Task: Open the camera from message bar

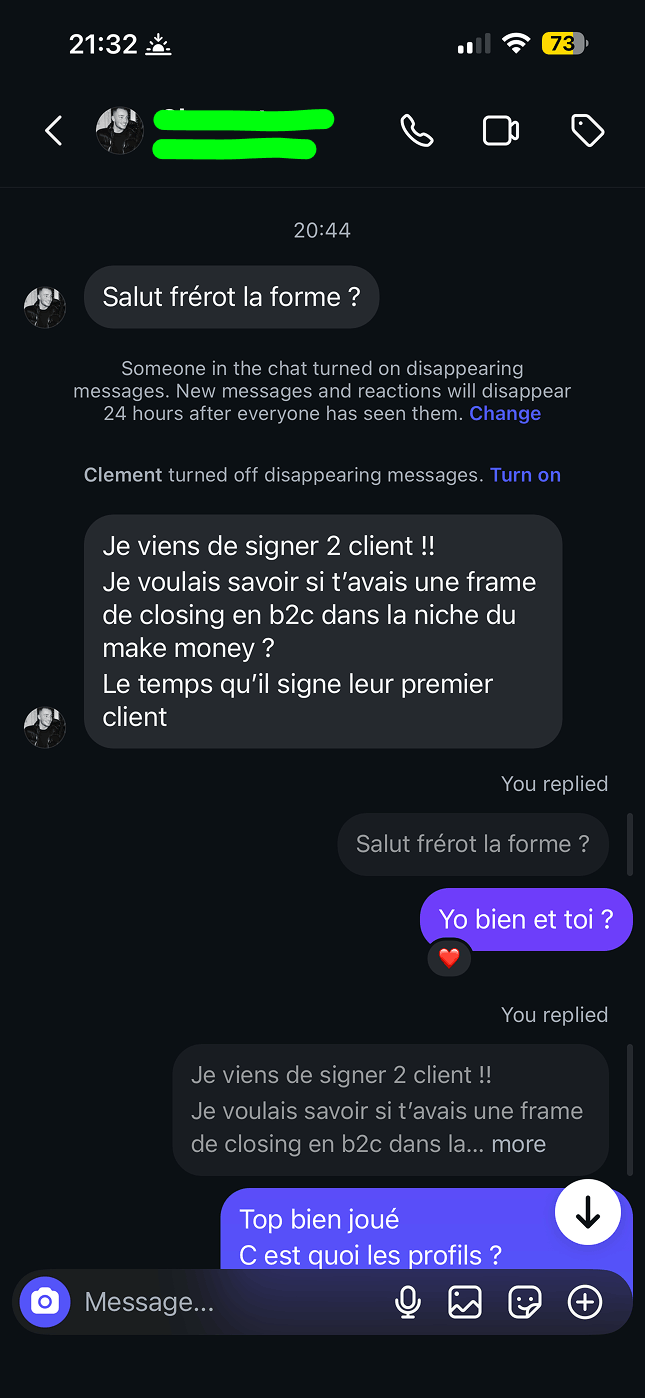Action: coord(44,1302)
